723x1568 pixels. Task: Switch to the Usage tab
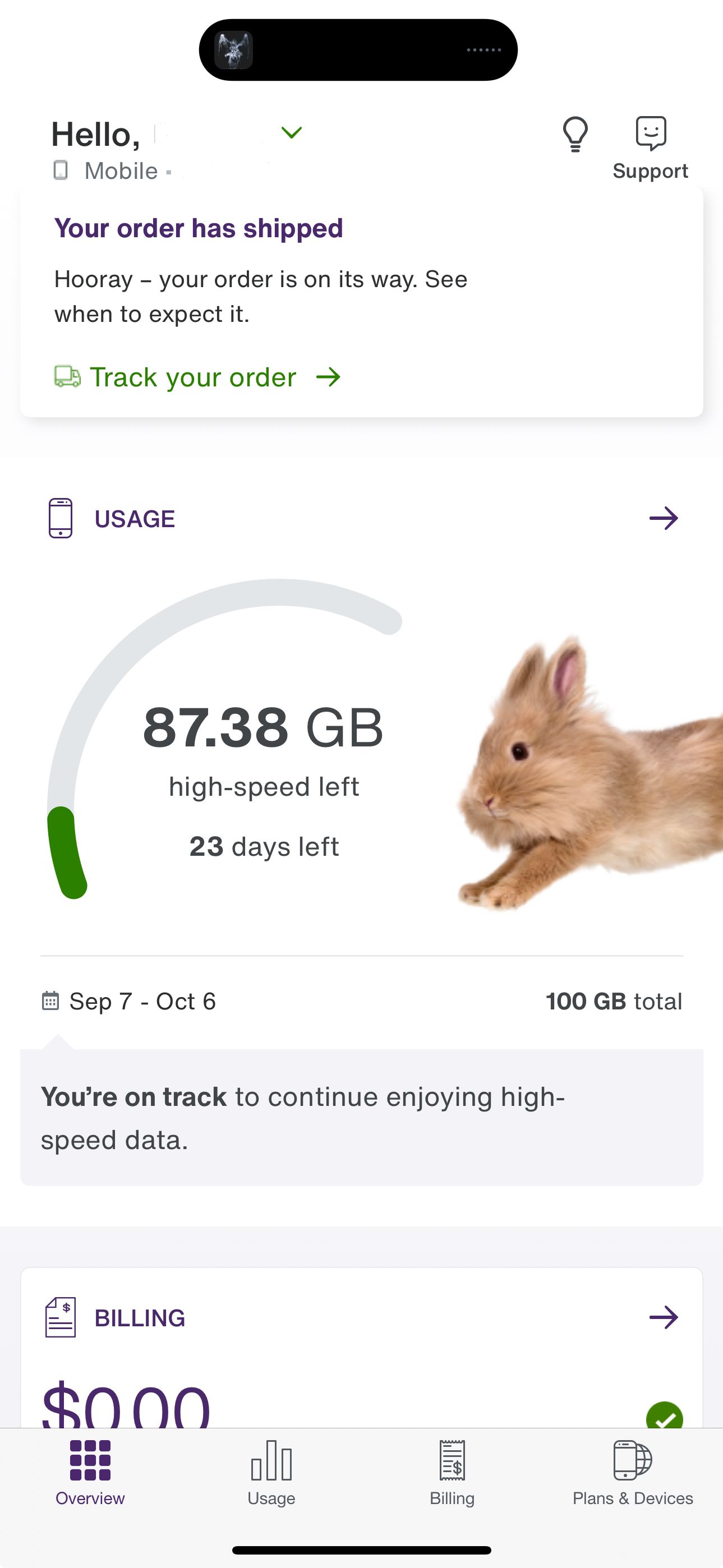[271, 1470]
